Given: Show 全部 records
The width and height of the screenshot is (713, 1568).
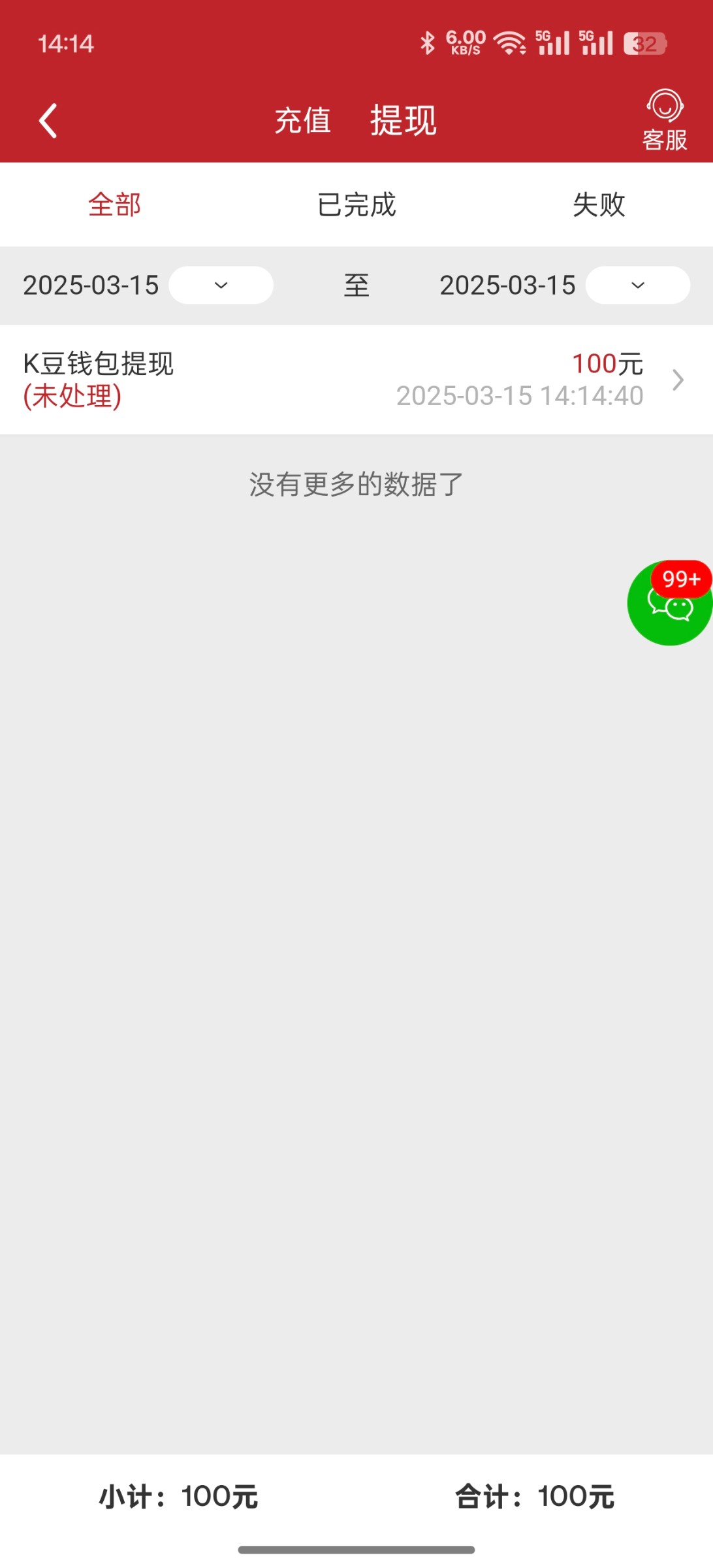Looking at the screenshot, I should point(114,204).
